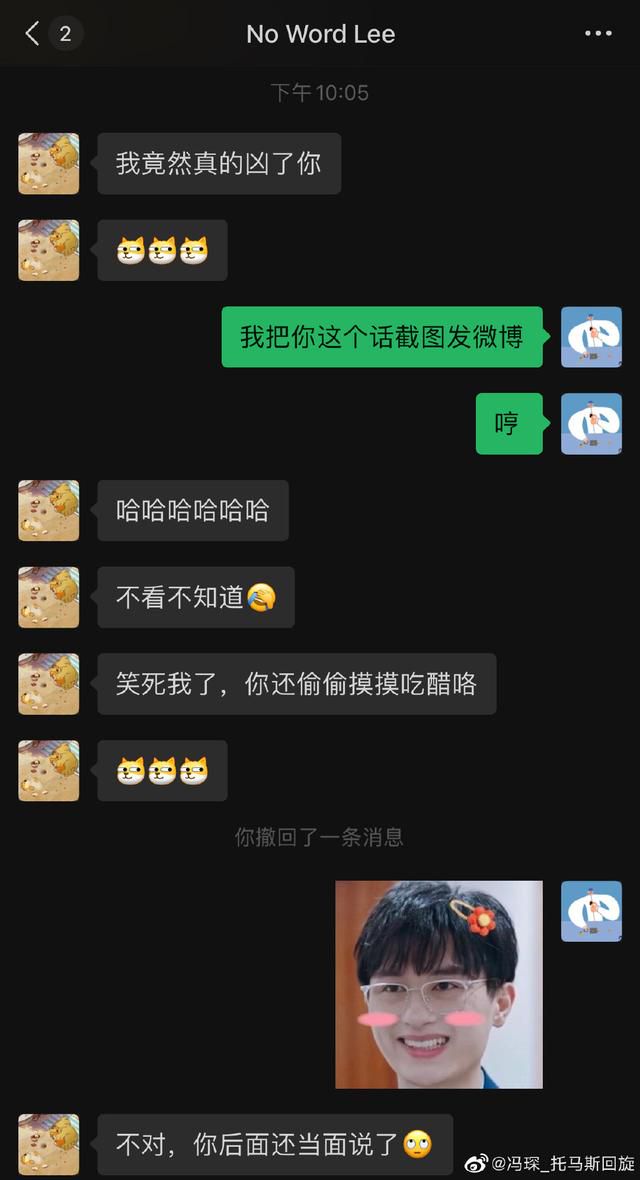The width and height of the screenshot is (640, 1180).
Task: Tap my avatar next to 哼 message
Action: click(591, 424)
